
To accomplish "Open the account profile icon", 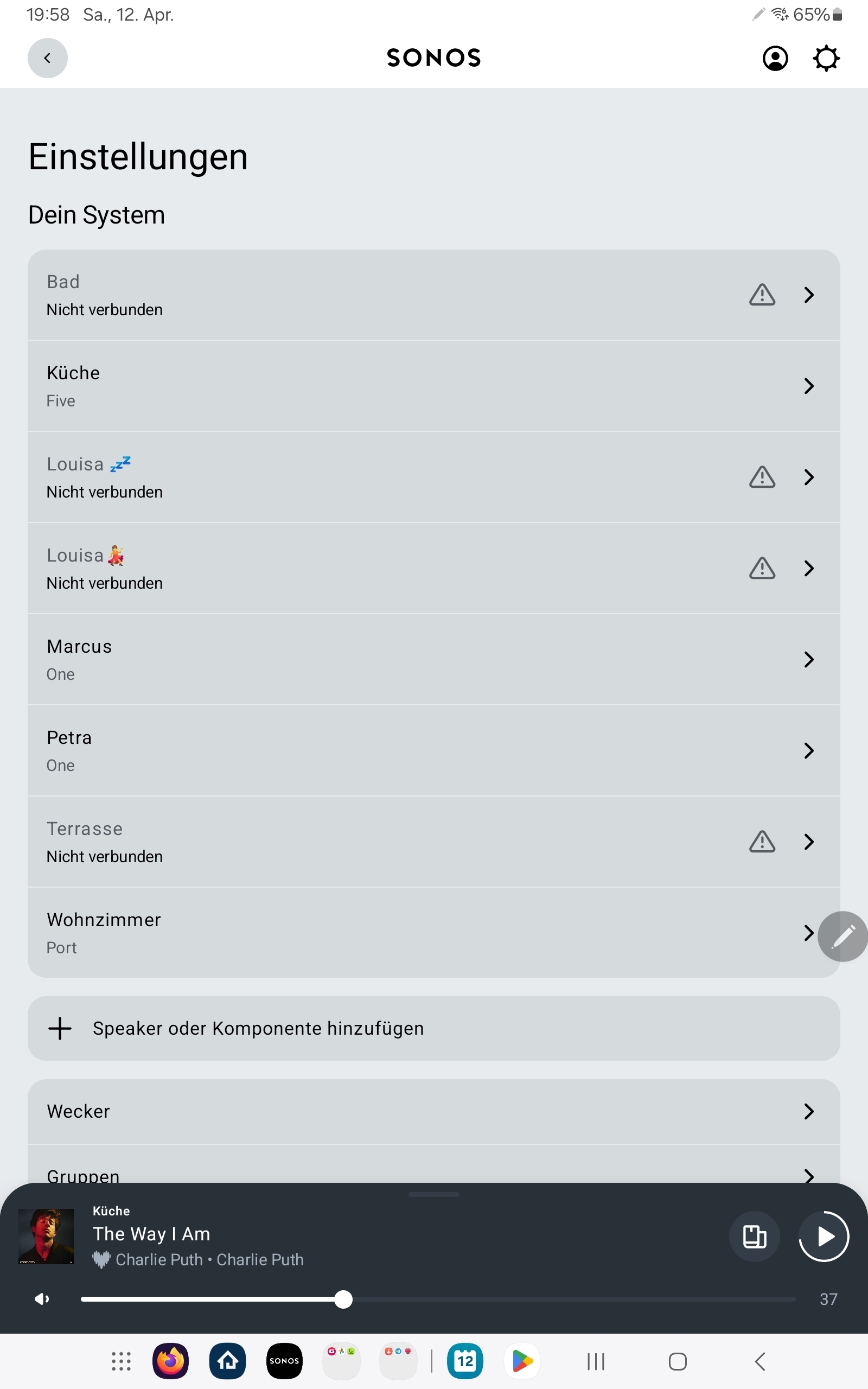I will coord(775,58).
